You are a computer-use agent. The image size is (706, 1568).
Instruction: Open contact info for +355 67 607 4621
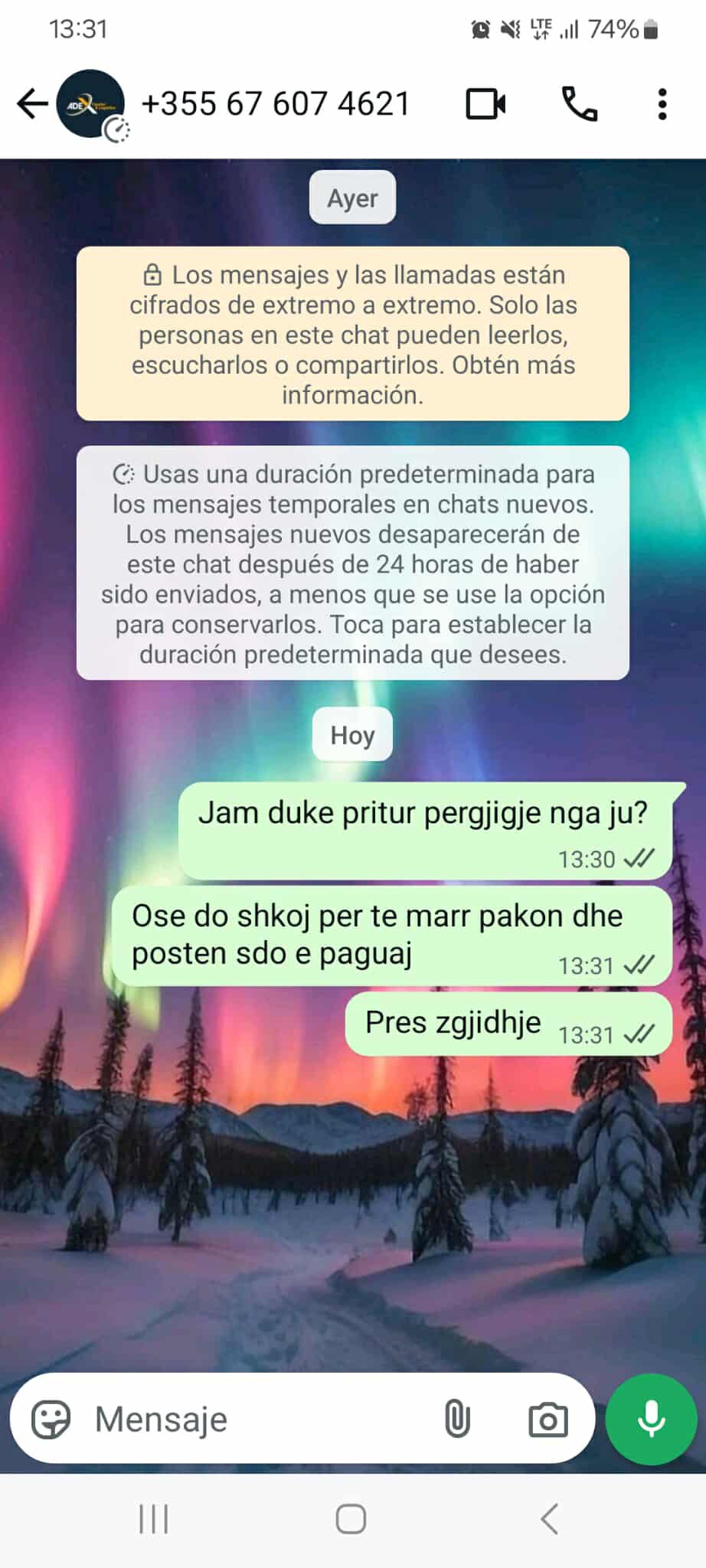[276, 104]
